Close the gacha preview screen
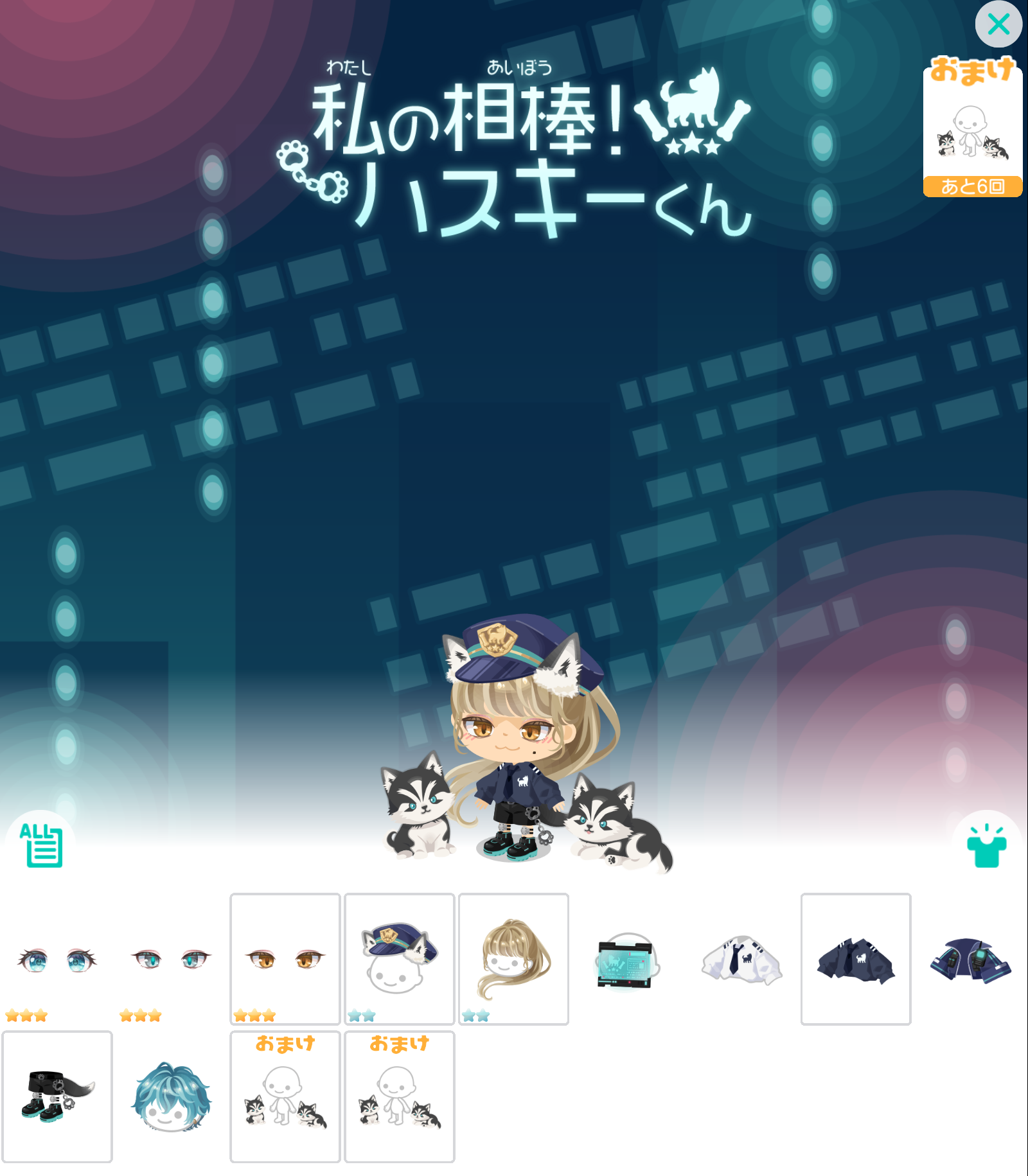1028x1176 pixels. 998,24
